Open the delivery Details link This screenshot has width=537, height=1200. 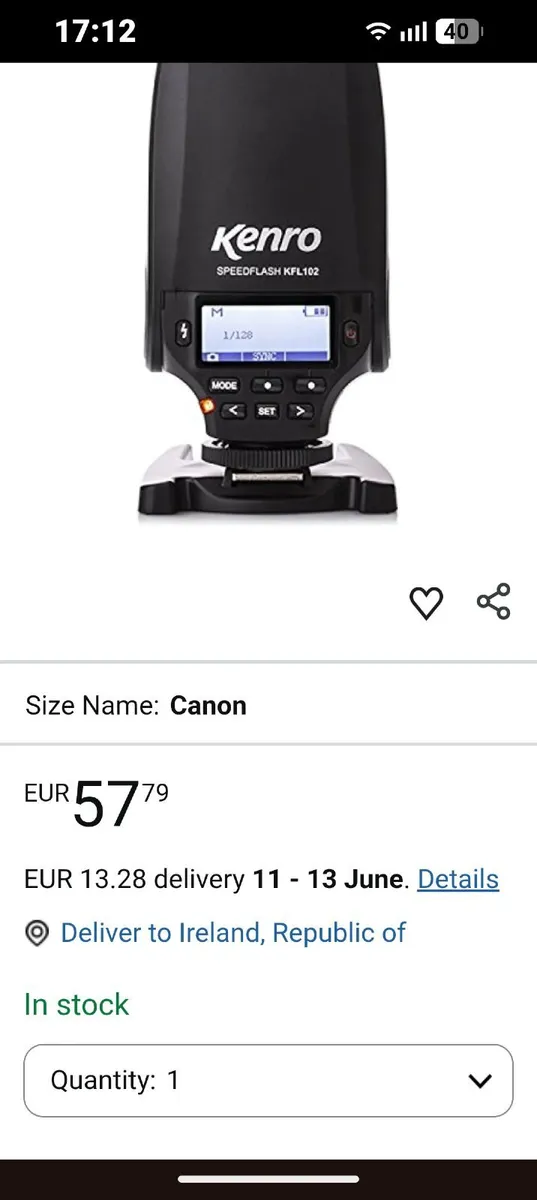(458, 879)
